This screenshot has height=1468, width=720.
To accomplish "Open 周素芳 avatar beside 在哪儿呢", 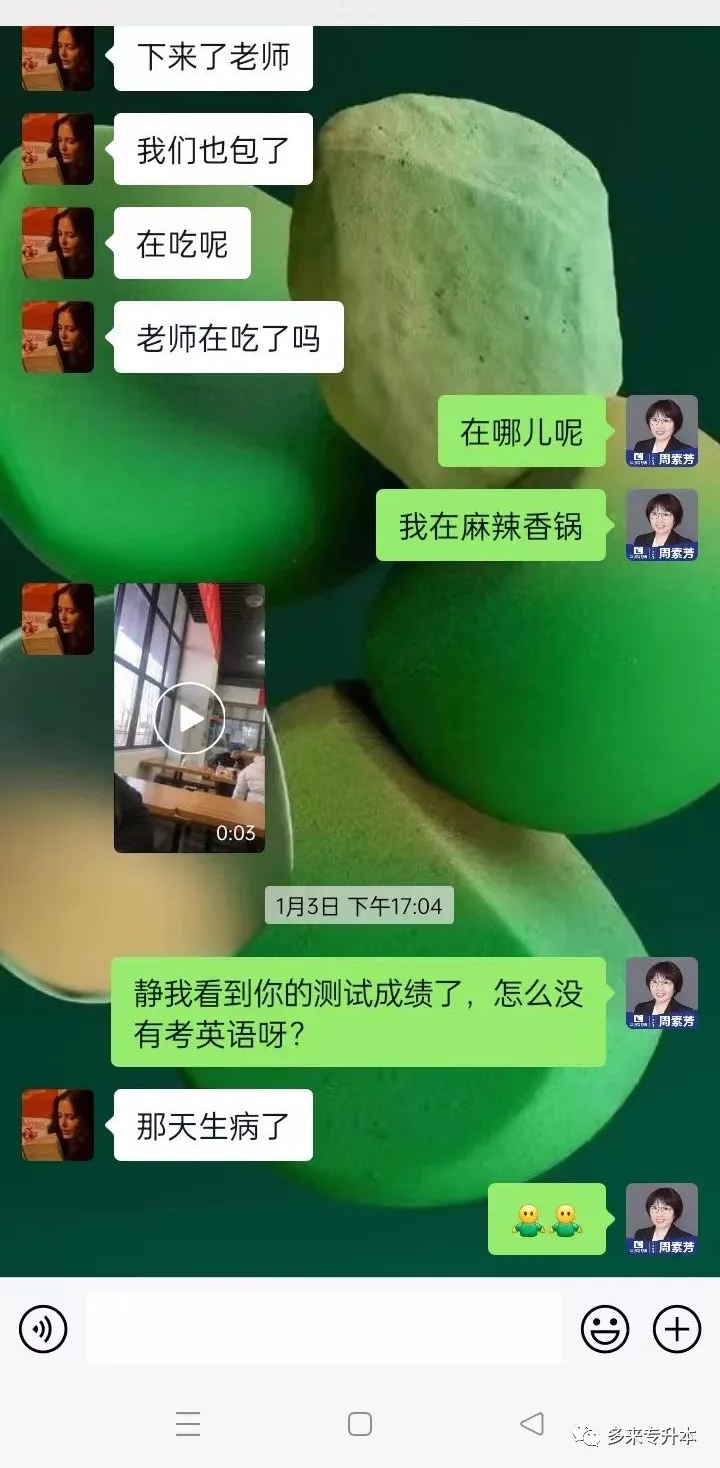I will [x=661, y=431].
